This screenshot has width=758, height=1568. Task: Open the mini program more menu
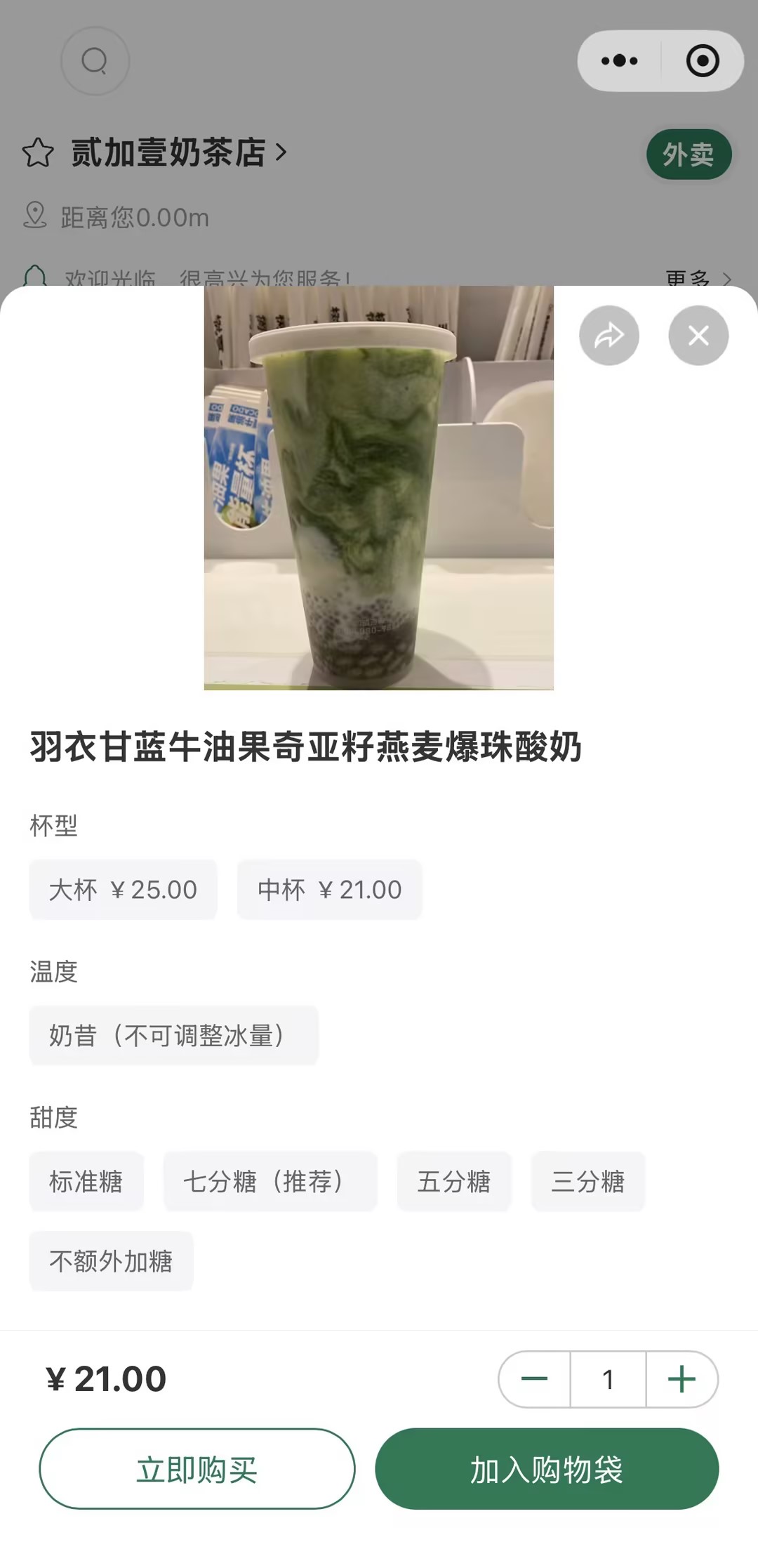pyautogui.click(x=620, y=61)
